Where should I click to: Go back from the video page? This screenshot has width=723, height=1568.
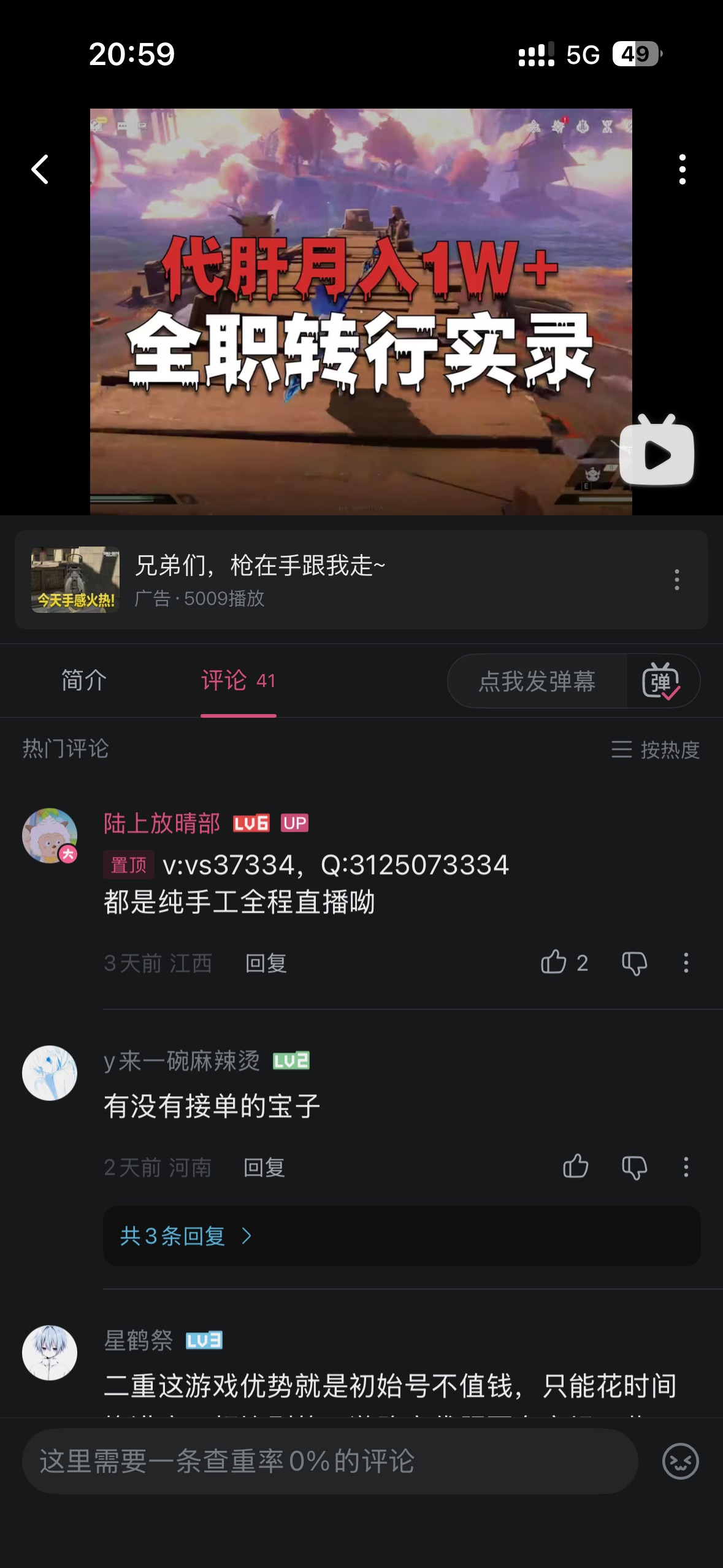(40, 169)
